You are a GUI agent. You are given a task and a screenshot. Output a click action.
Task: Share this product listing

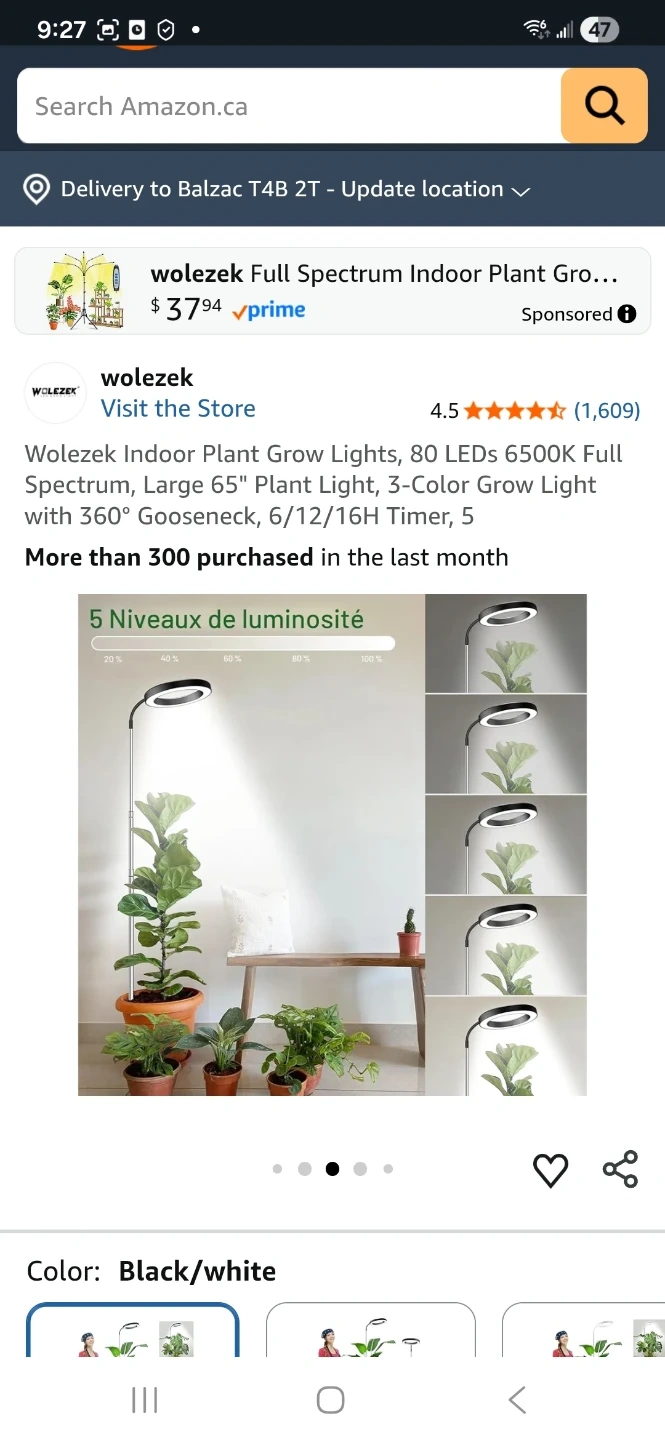[620, 1169]
